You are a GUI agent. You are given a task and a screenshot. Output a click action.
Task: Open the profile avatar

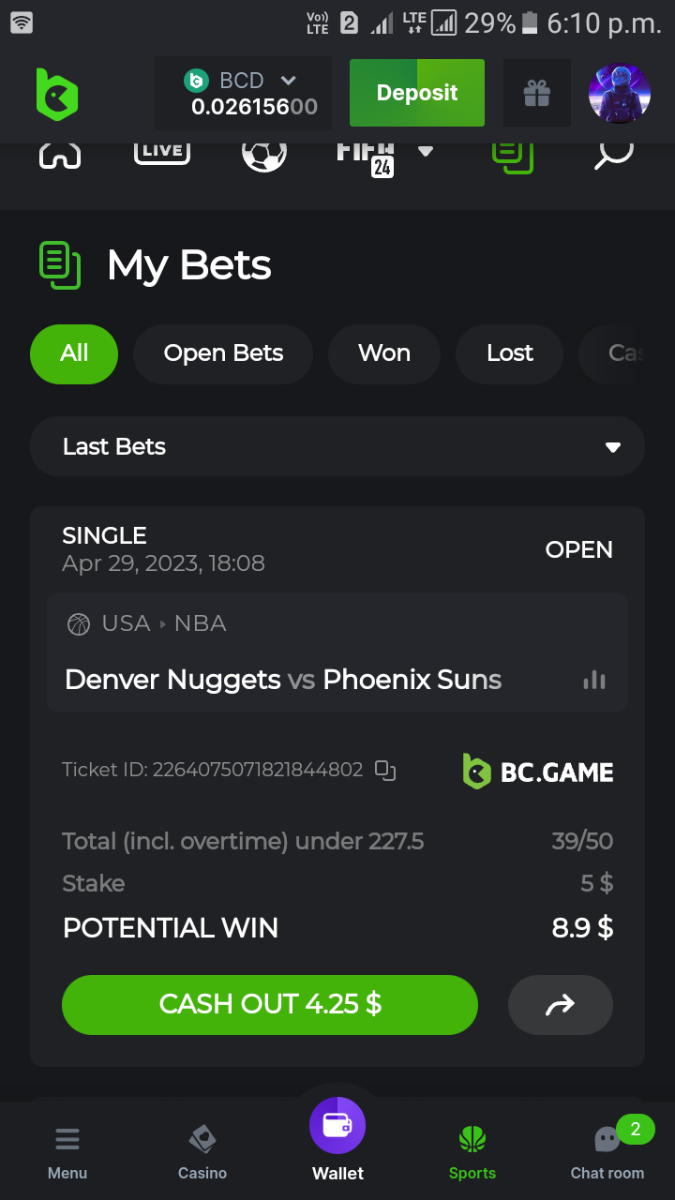[x=619, y=94]
